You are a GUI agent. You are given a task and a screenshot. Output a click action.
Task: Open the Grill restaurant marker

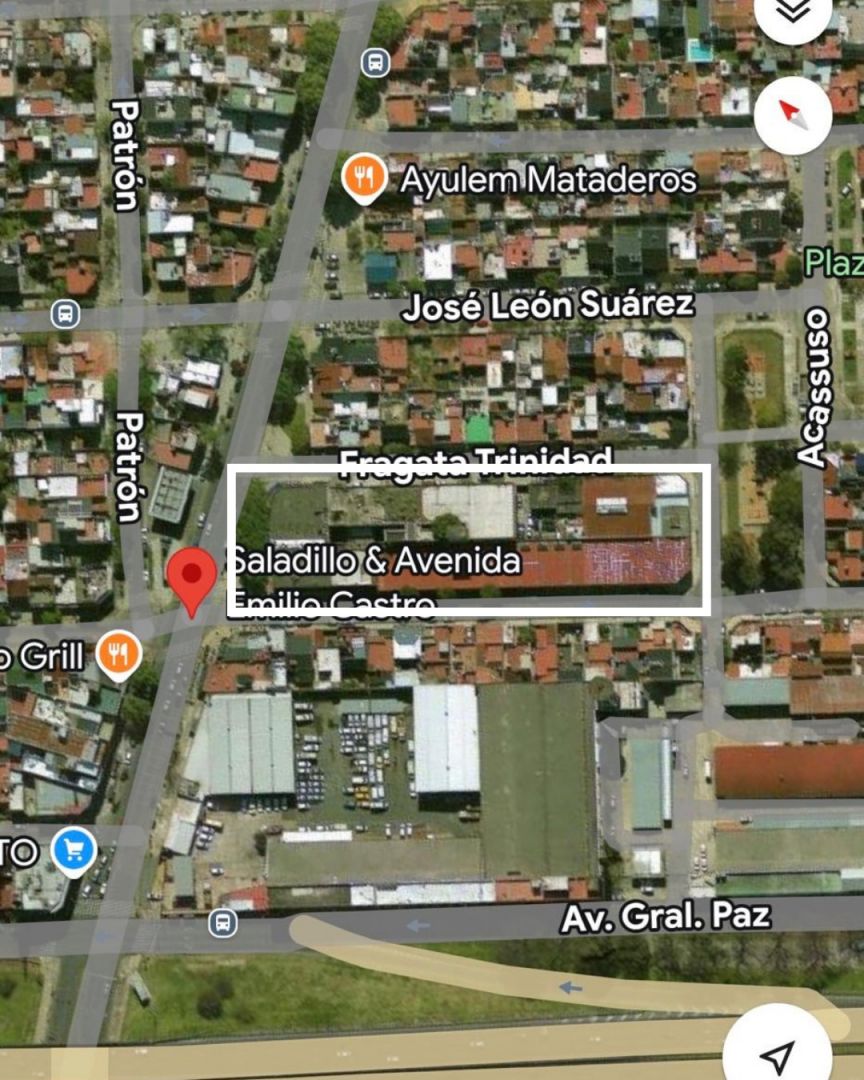(x=119, y=654)
